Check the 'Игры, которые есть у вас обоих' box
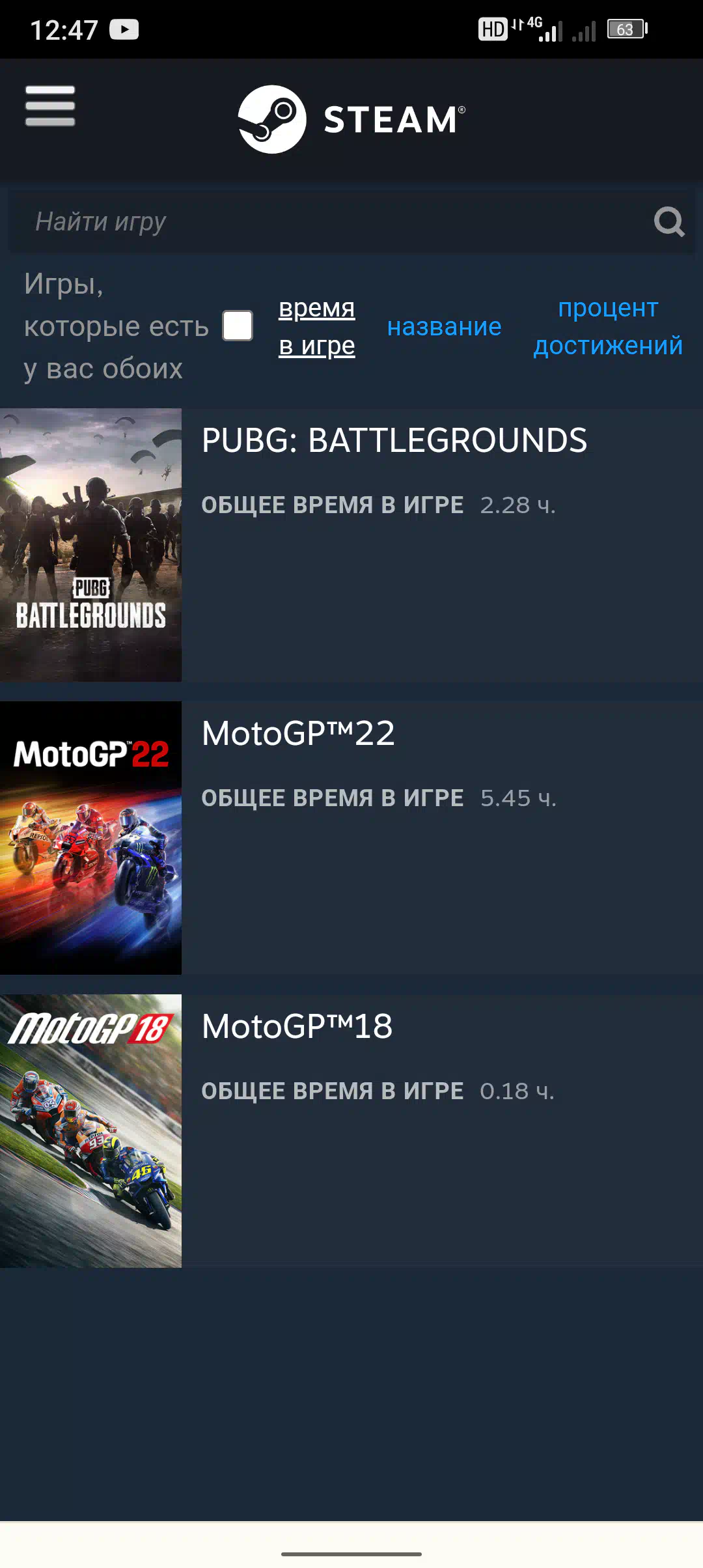Image resolution: width=703 pixels, height=1568 pixels. 238,326
